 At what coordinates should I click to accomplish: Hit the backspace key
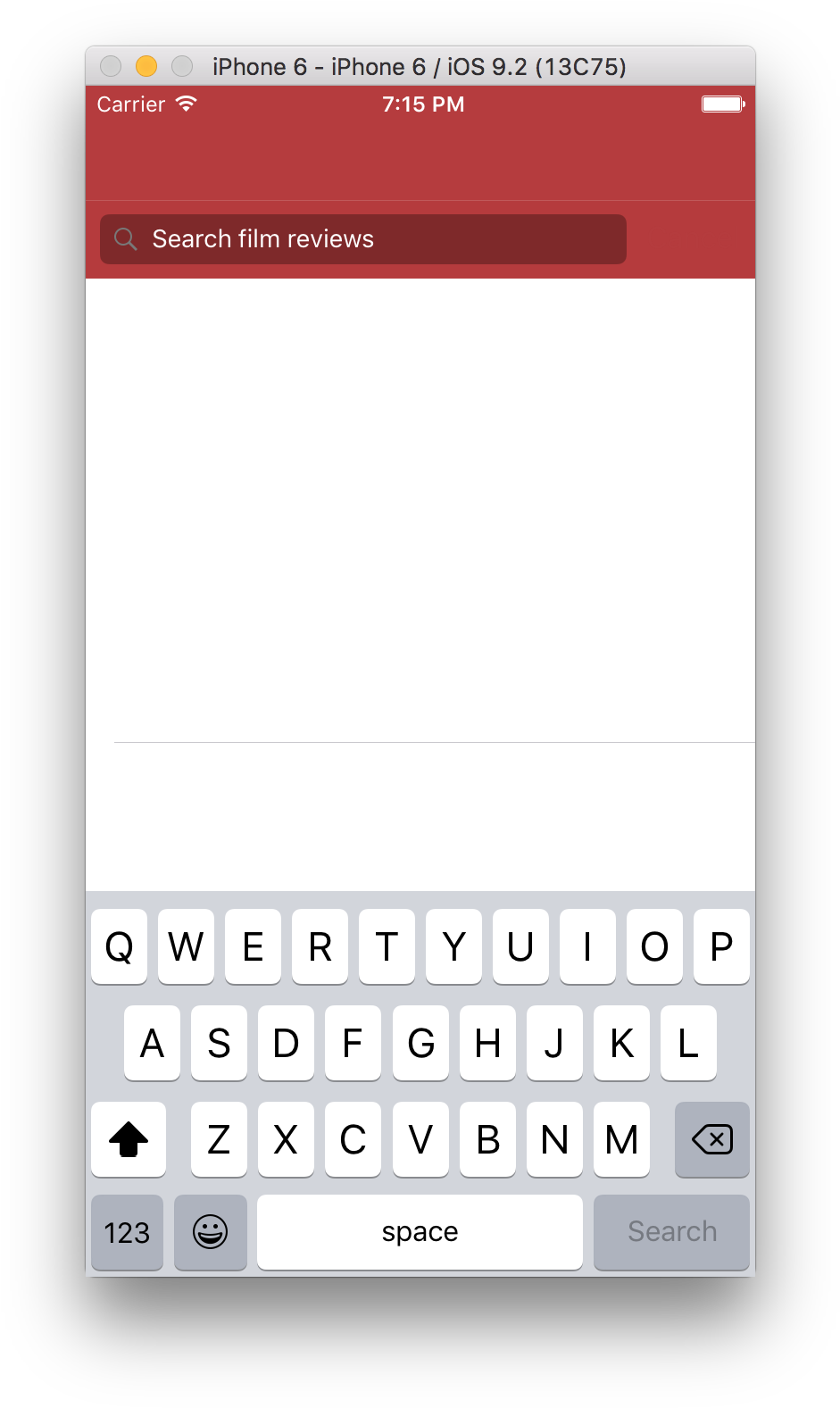click(711, 1139)
